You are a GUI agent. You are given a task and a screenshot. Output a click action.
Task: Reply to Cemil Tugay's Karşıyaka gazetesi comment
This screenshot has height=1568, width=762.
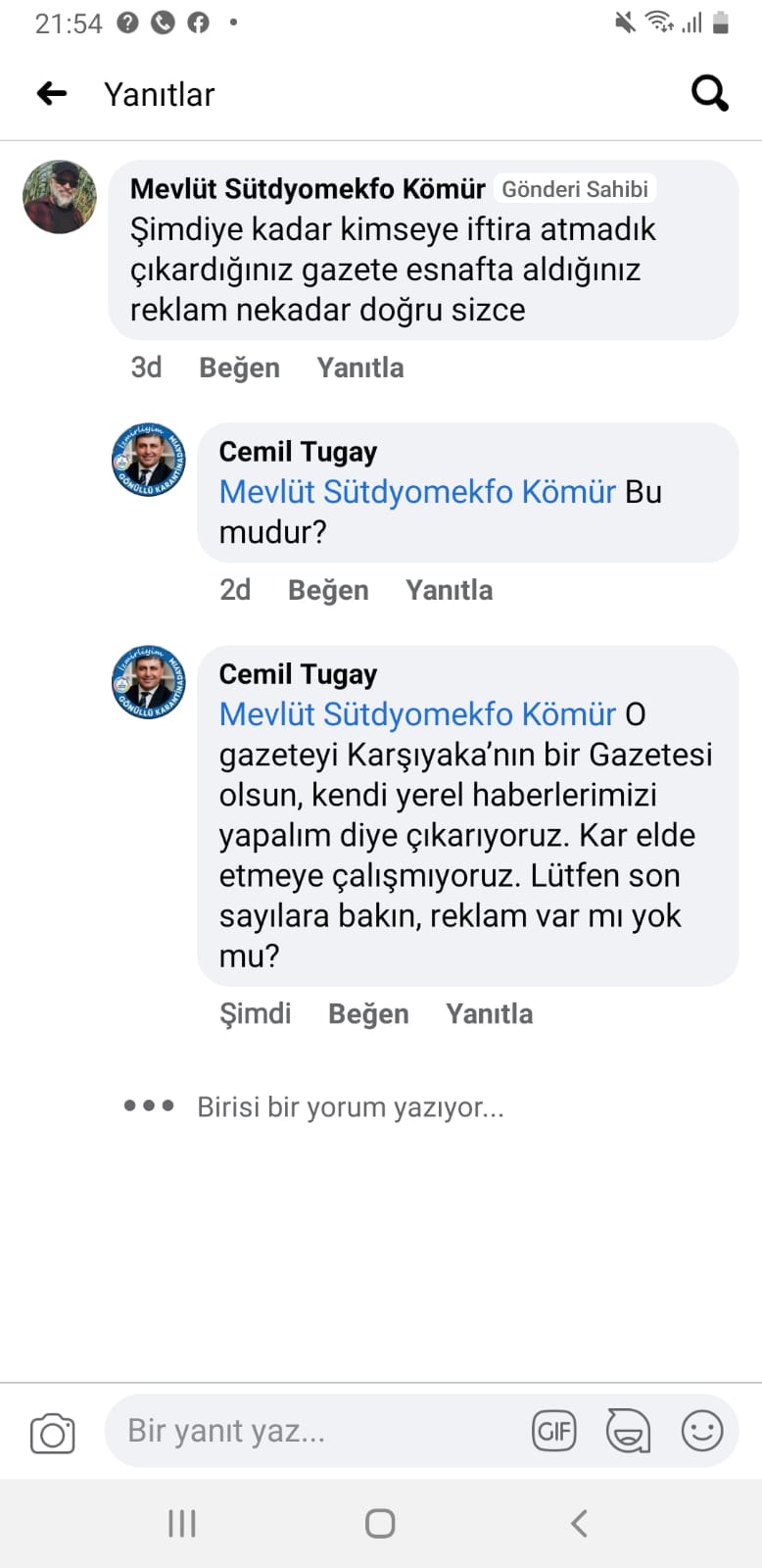489,1013
